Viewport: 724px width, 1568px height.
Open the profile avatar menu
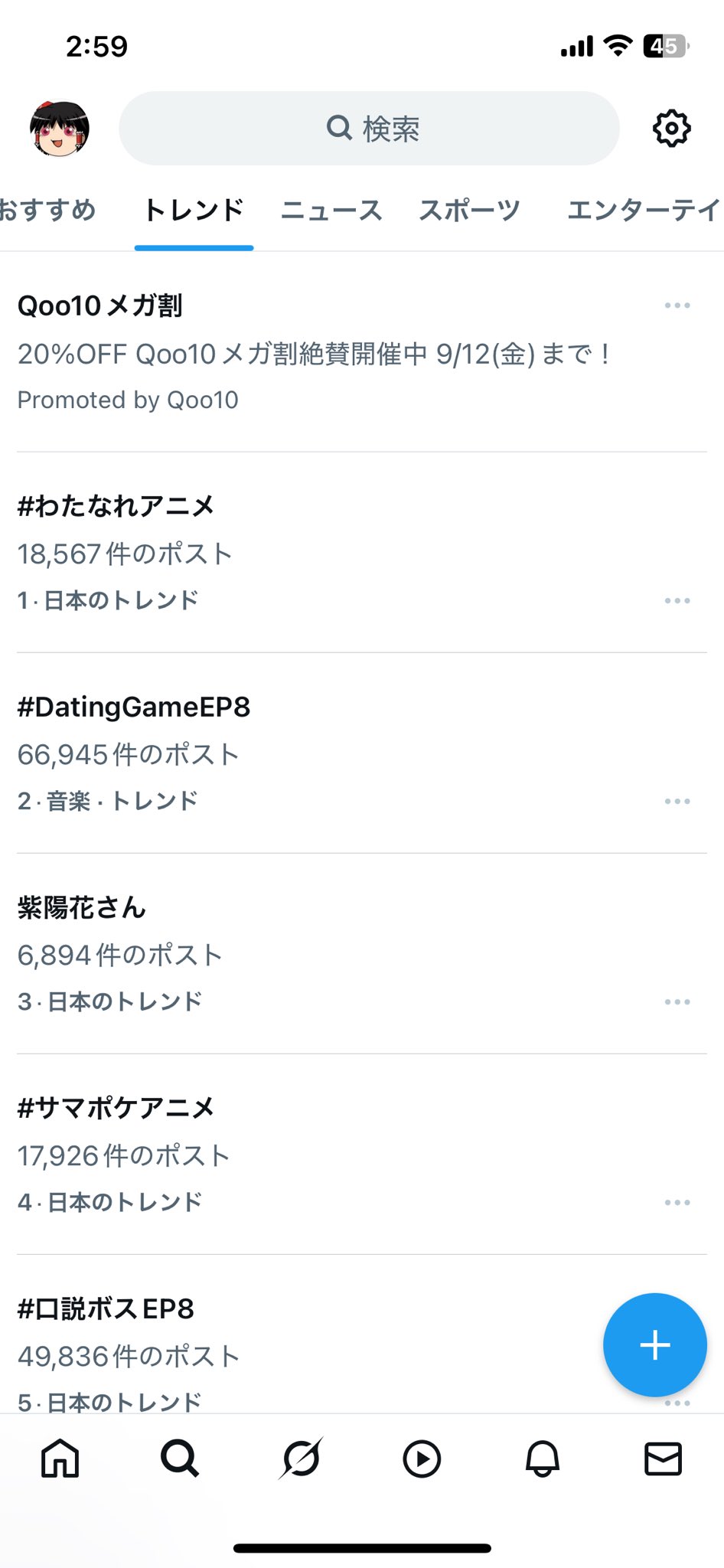tap(60, 129)
